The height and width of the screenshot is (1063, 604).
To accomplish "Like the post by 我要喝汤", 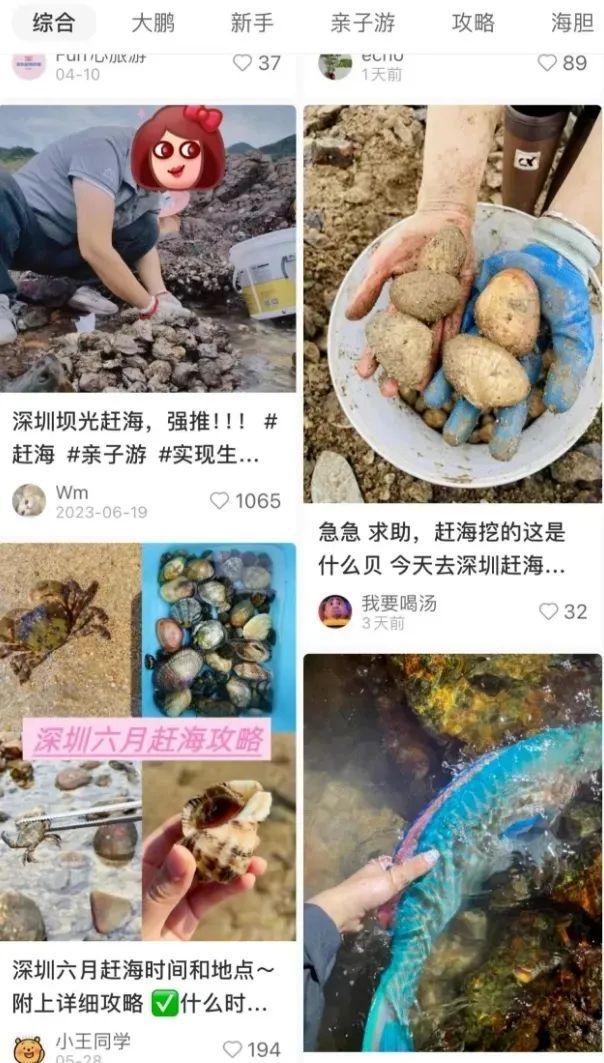I will tap(549, 611).
